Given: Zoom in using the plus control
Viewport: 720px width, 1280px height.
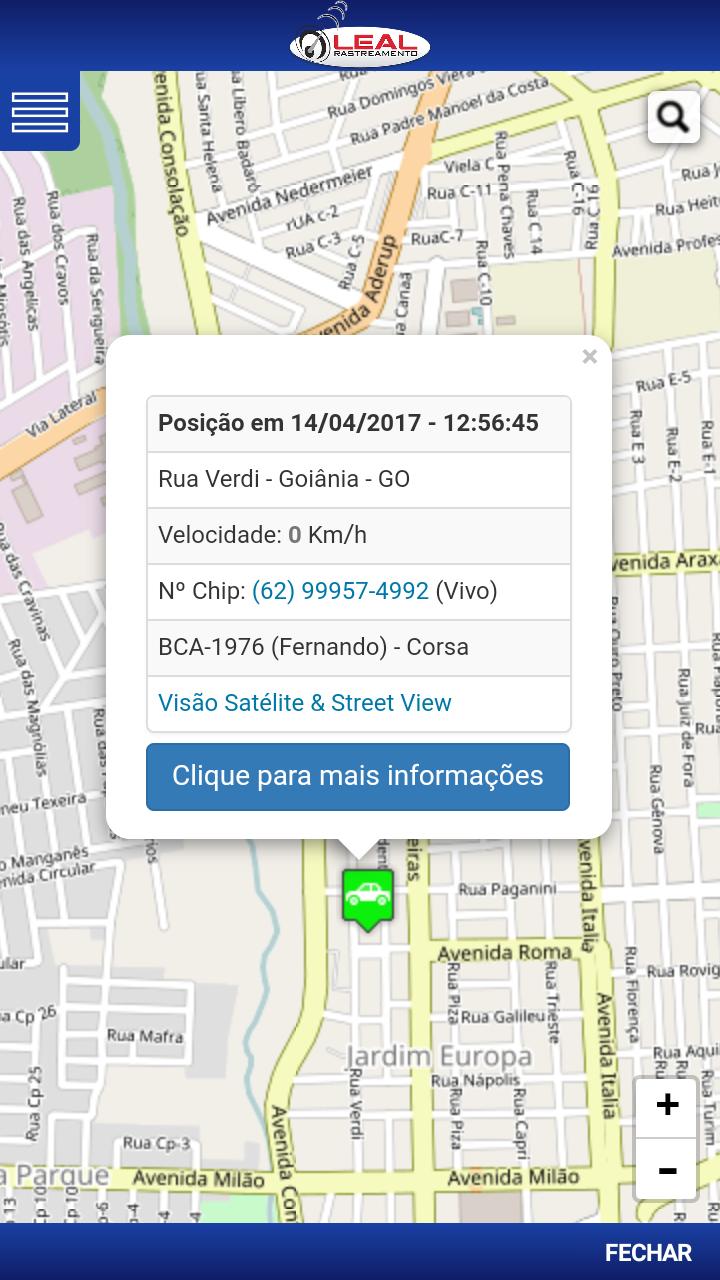Looking at the screenshot, I should point(668,1102).
